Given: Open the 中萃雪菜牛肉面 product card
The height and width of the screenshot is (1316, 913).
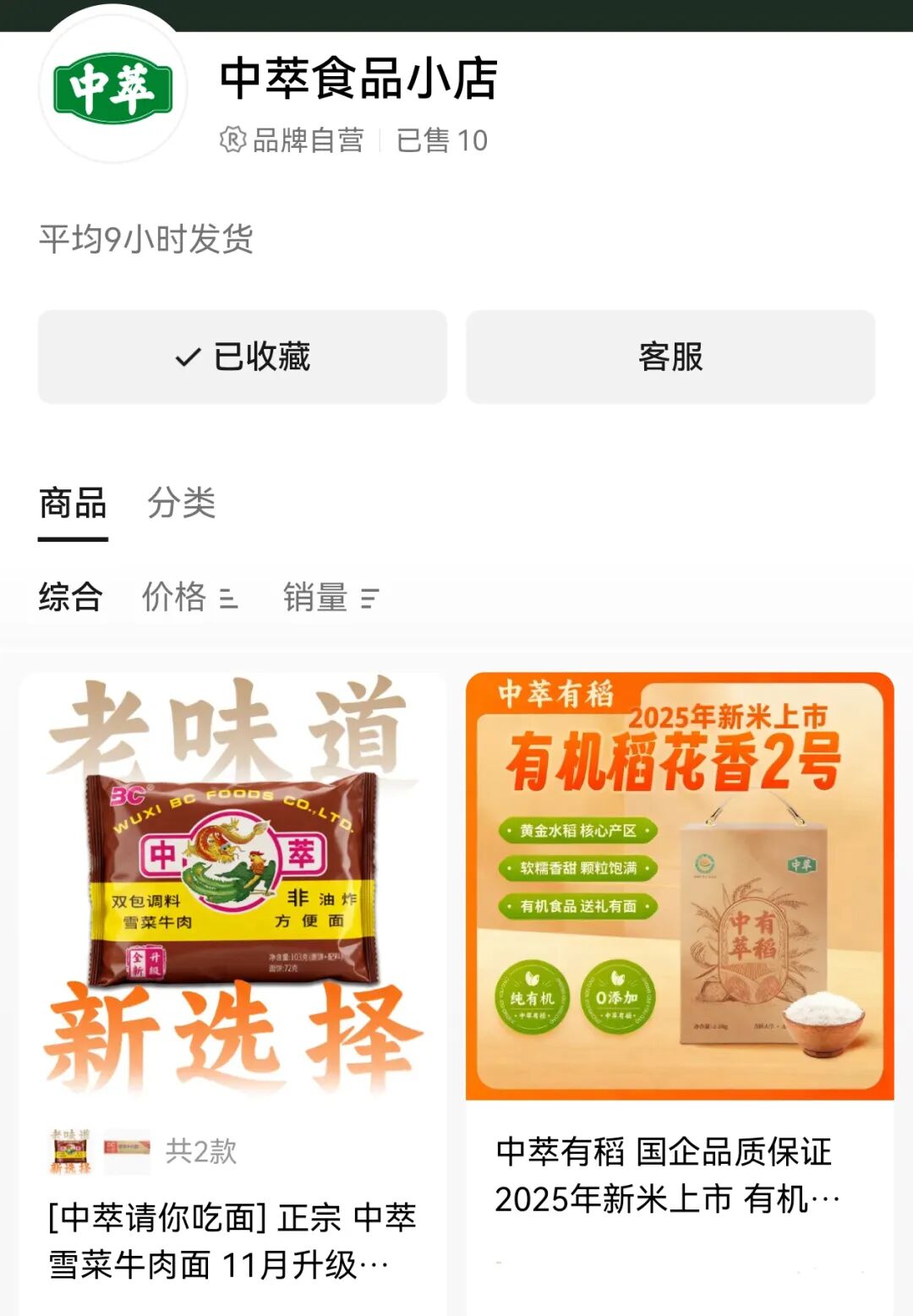Looking at the screenshot, I should [232, 930].
